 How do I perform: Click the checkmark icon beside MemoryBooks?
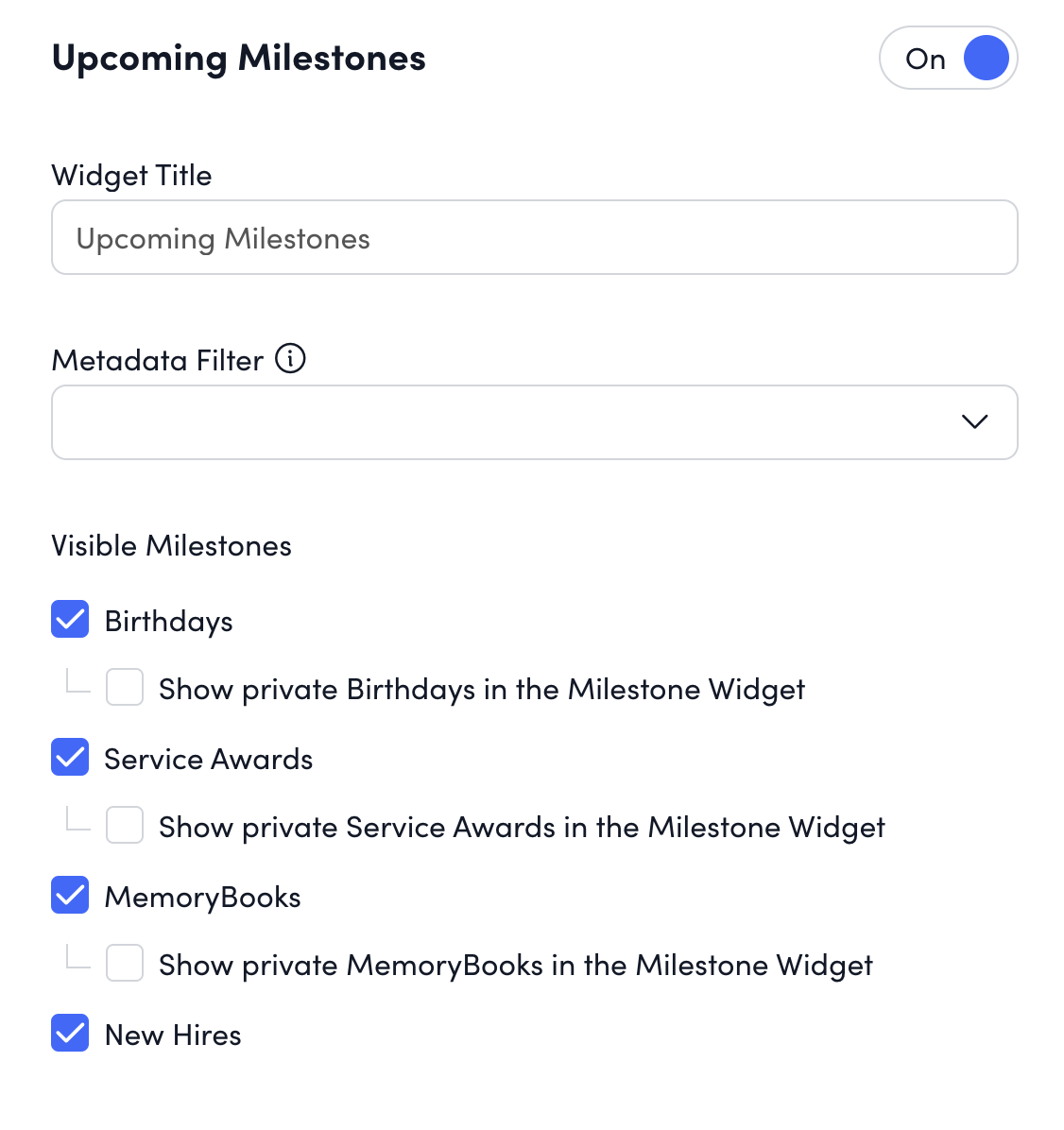click(x=70, y=896)
